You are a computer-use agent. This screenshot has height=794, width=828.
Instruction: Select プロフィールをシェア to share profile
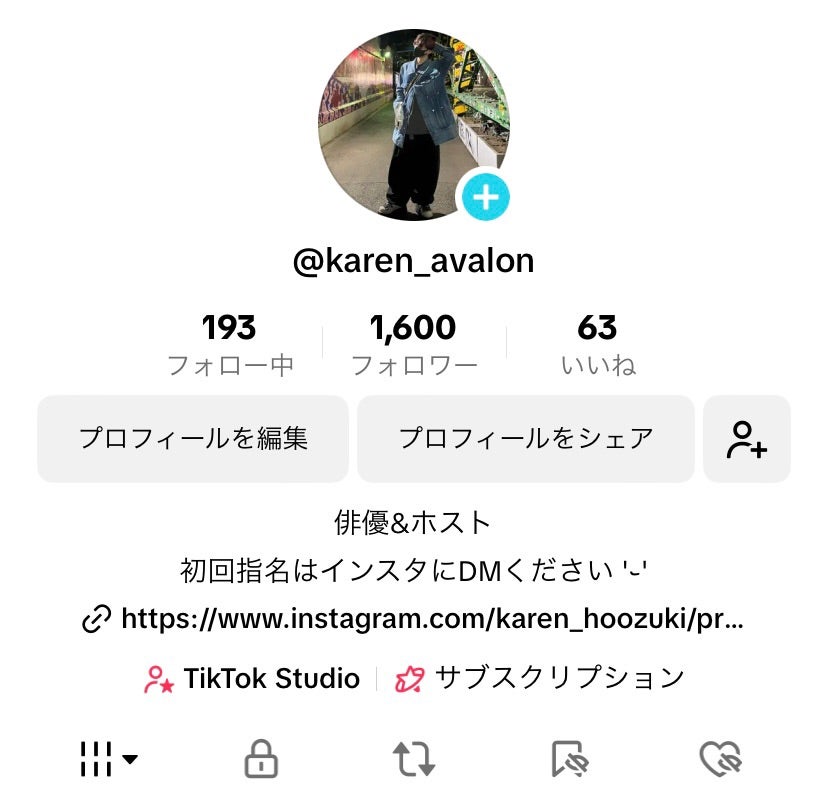pos(525,439)
